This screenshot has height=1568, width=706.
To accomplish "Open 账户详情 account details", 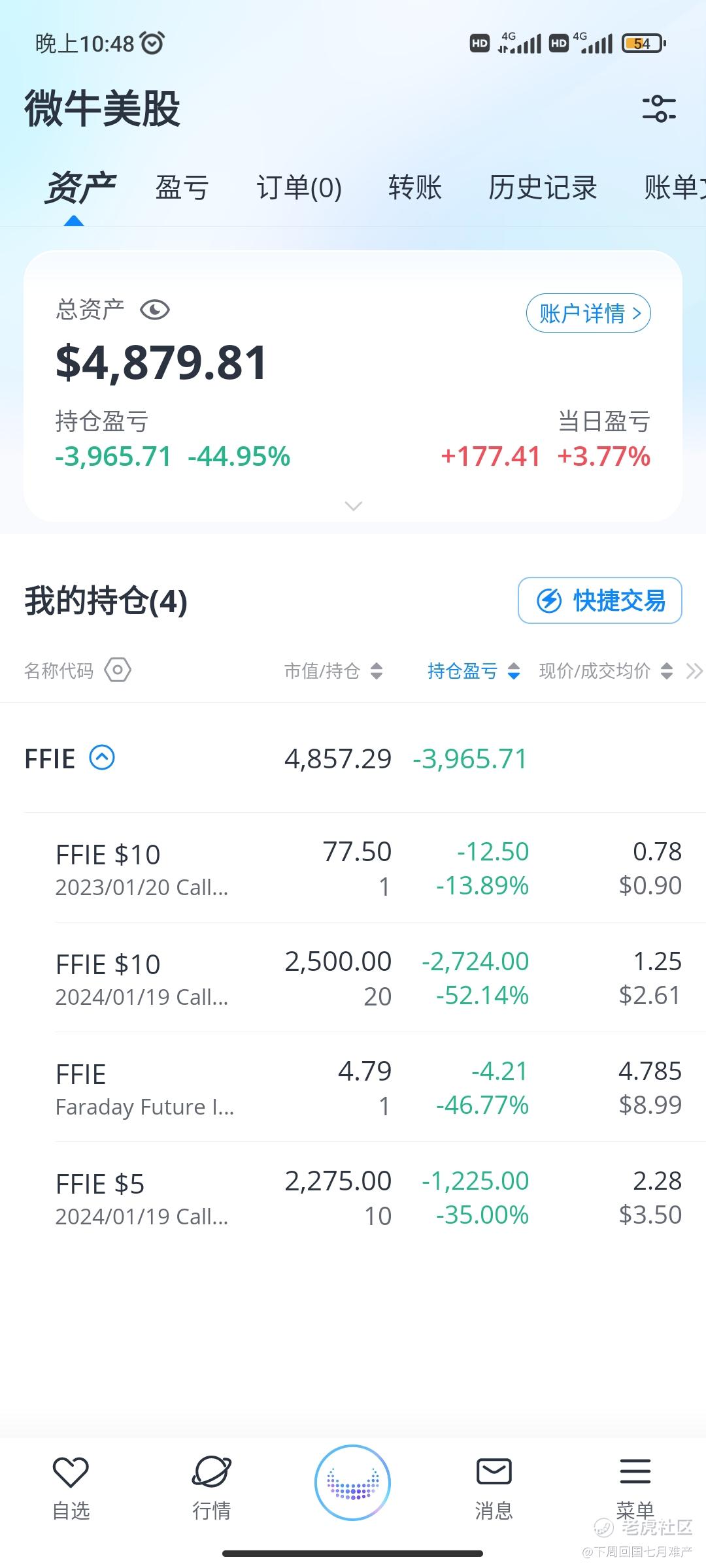I will [588, 314].
